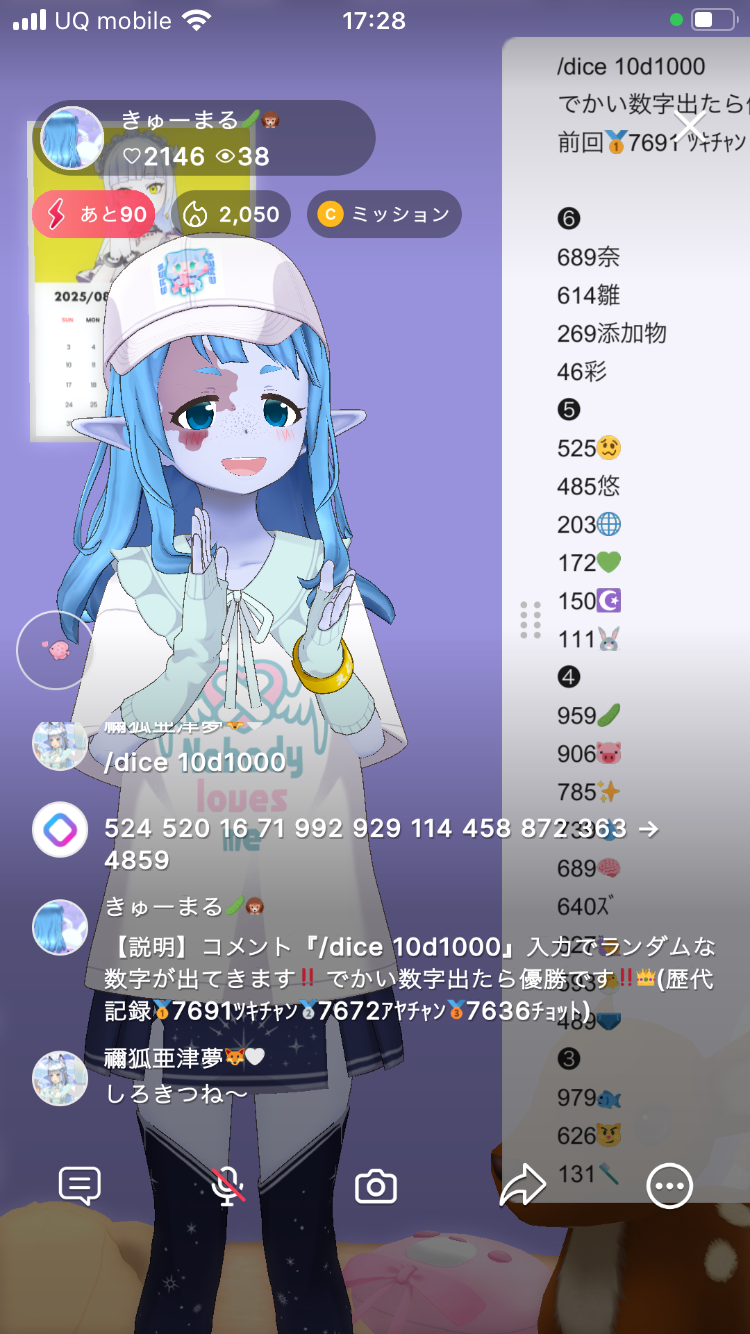
Task: Take a screenshot with the camera icon
Action: coord(376,1187)
